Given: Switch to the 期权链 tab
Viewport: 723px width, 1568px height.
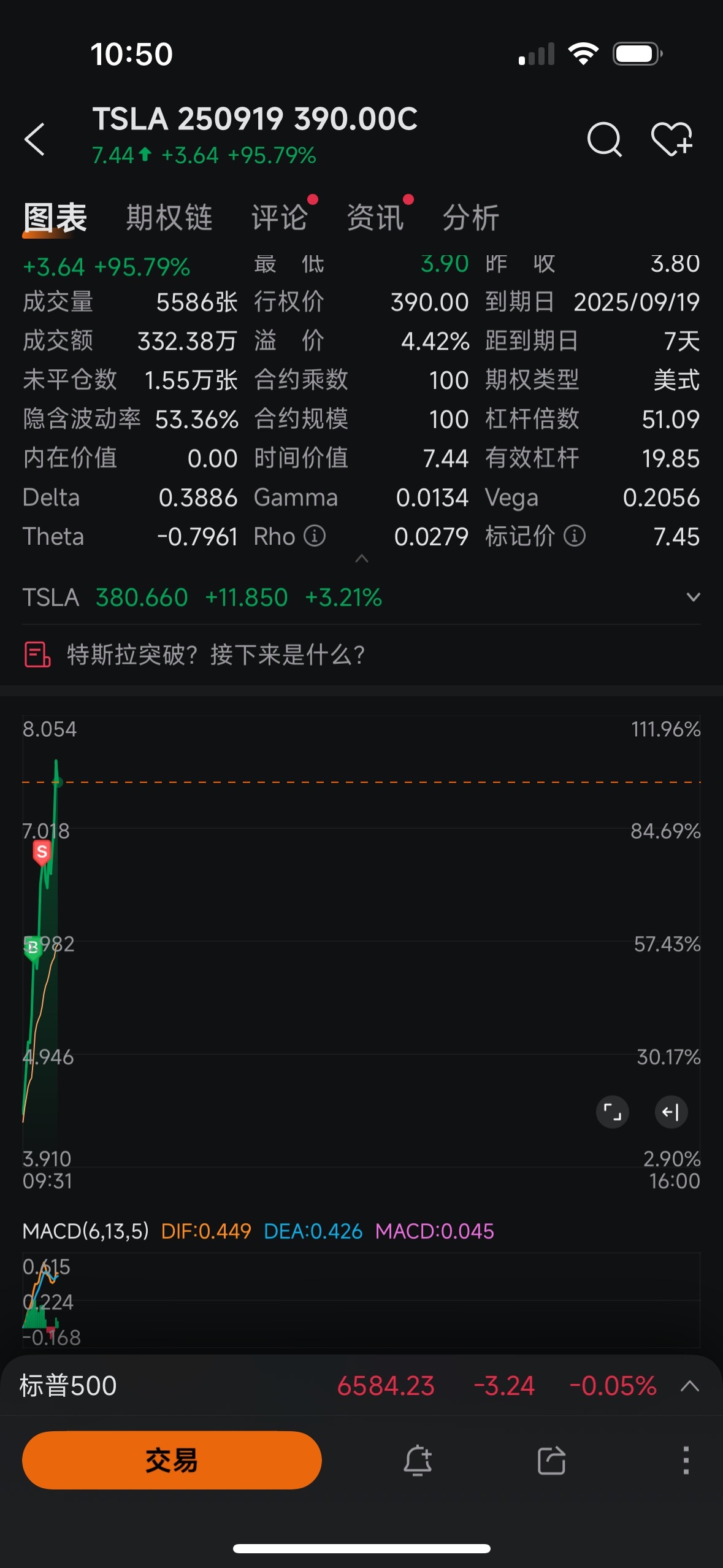Looking at the screenshot, I should click(x=169, y=217).
